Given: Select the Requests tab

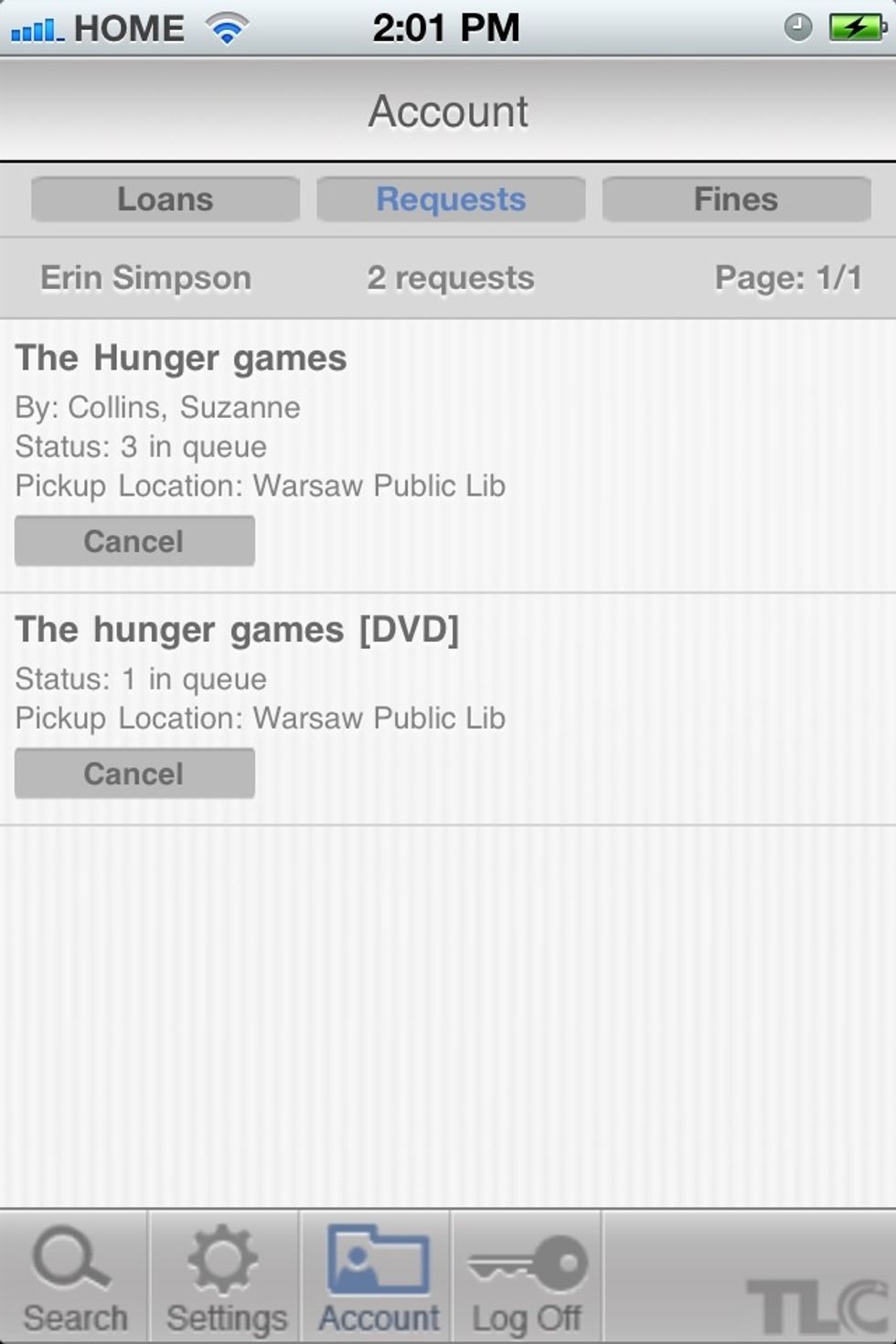Looking at the screenshot, I should (450, 198).
